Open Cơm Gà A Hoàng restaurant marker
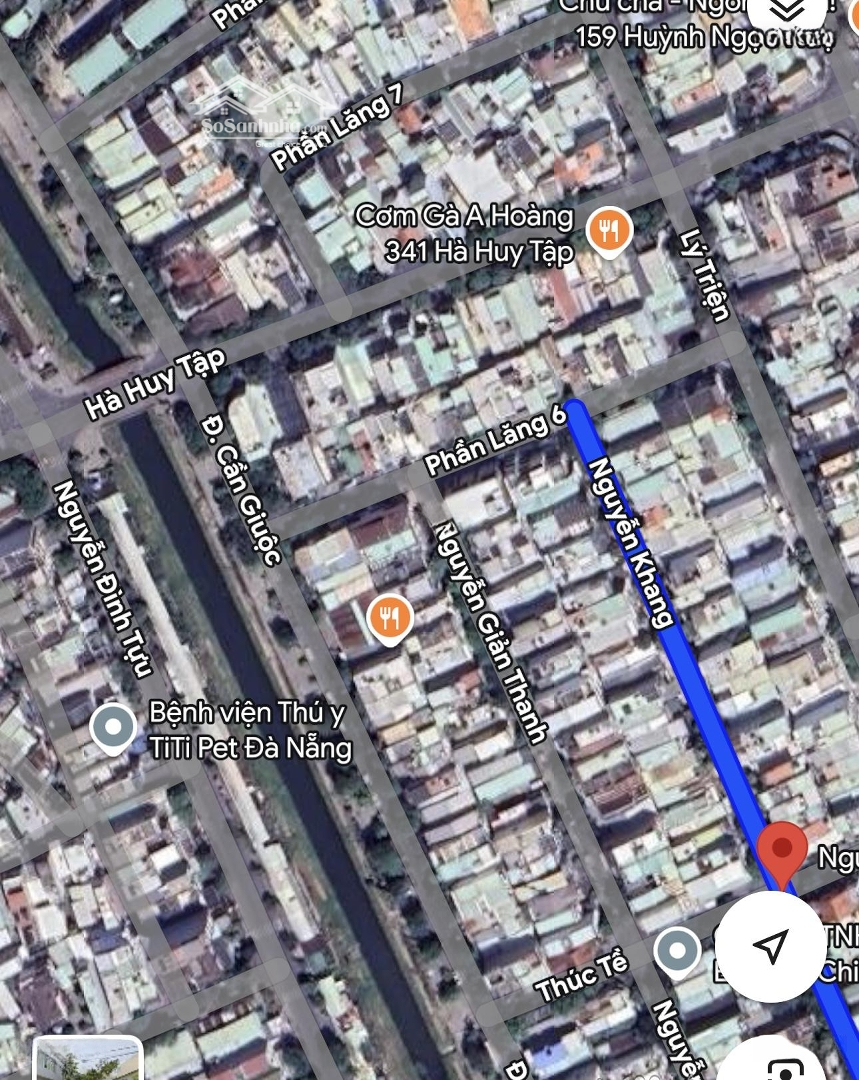The height and width of the screenshot is (1080, 859). click(608, 232)
